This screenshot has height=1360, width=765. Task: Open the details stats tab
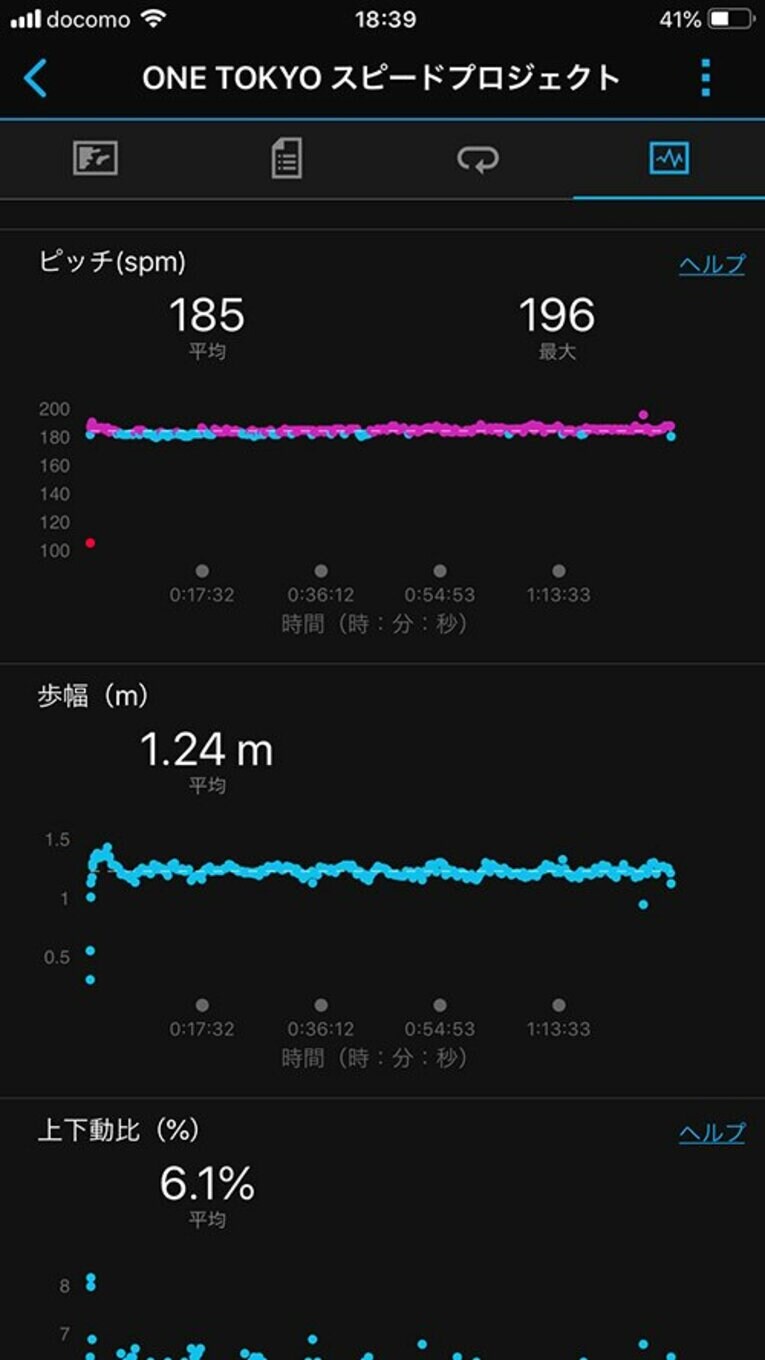287,158
